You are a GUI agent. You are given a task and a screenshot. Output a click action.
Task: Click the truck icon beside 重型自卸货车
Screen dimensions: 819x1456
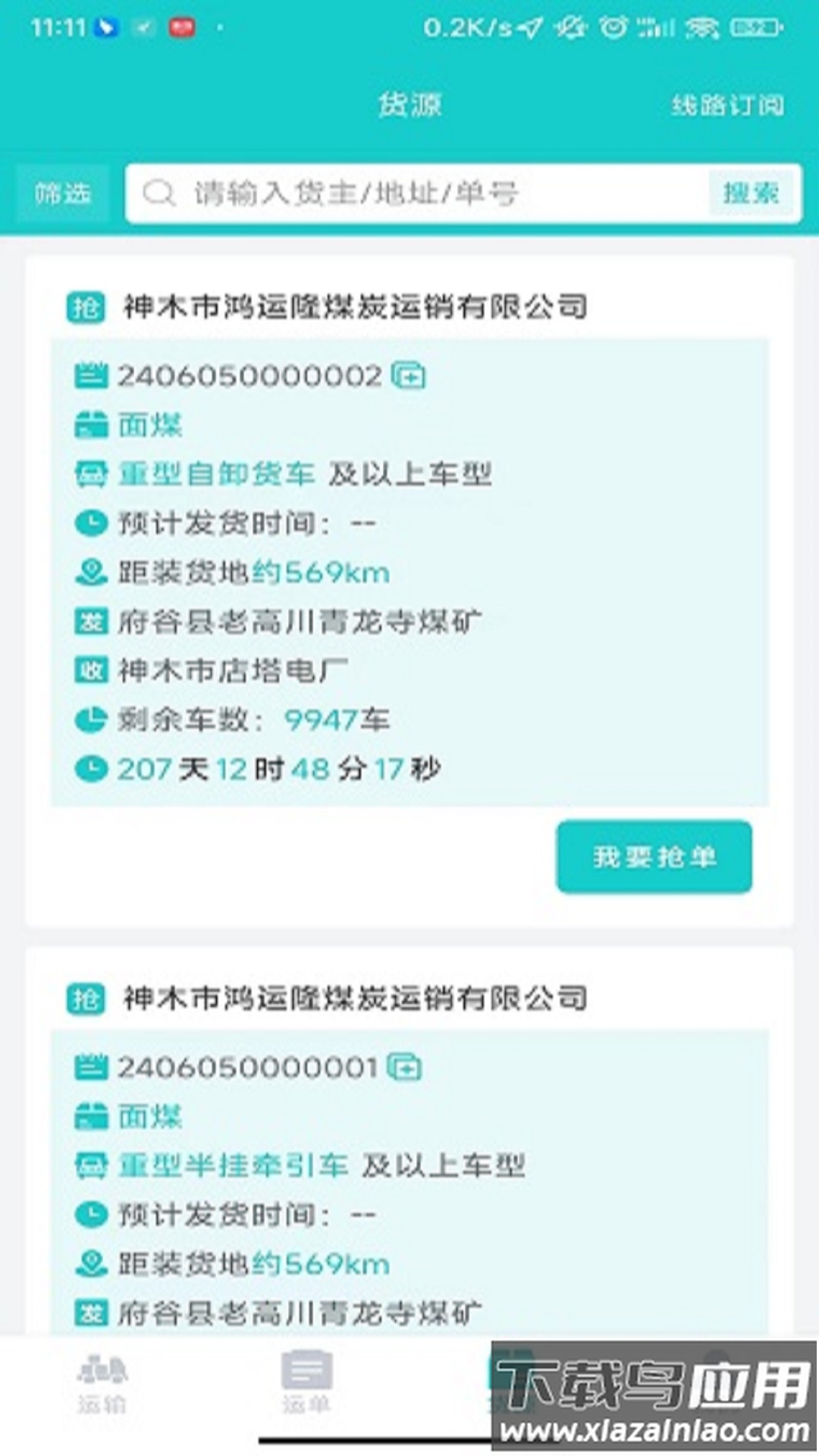pos(90,472)
